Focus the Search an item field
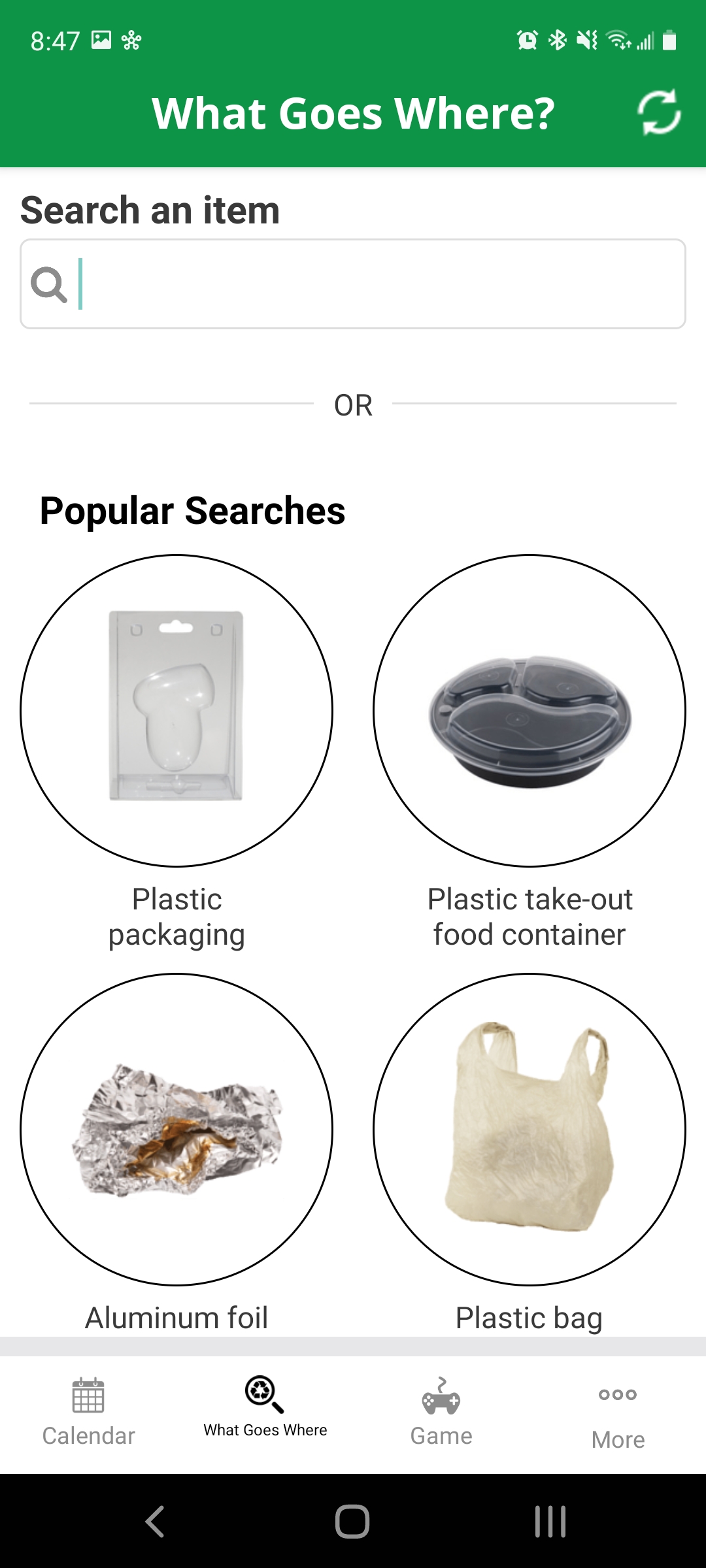The height and width of the screenshot is (1568, 706). [366, 284]
